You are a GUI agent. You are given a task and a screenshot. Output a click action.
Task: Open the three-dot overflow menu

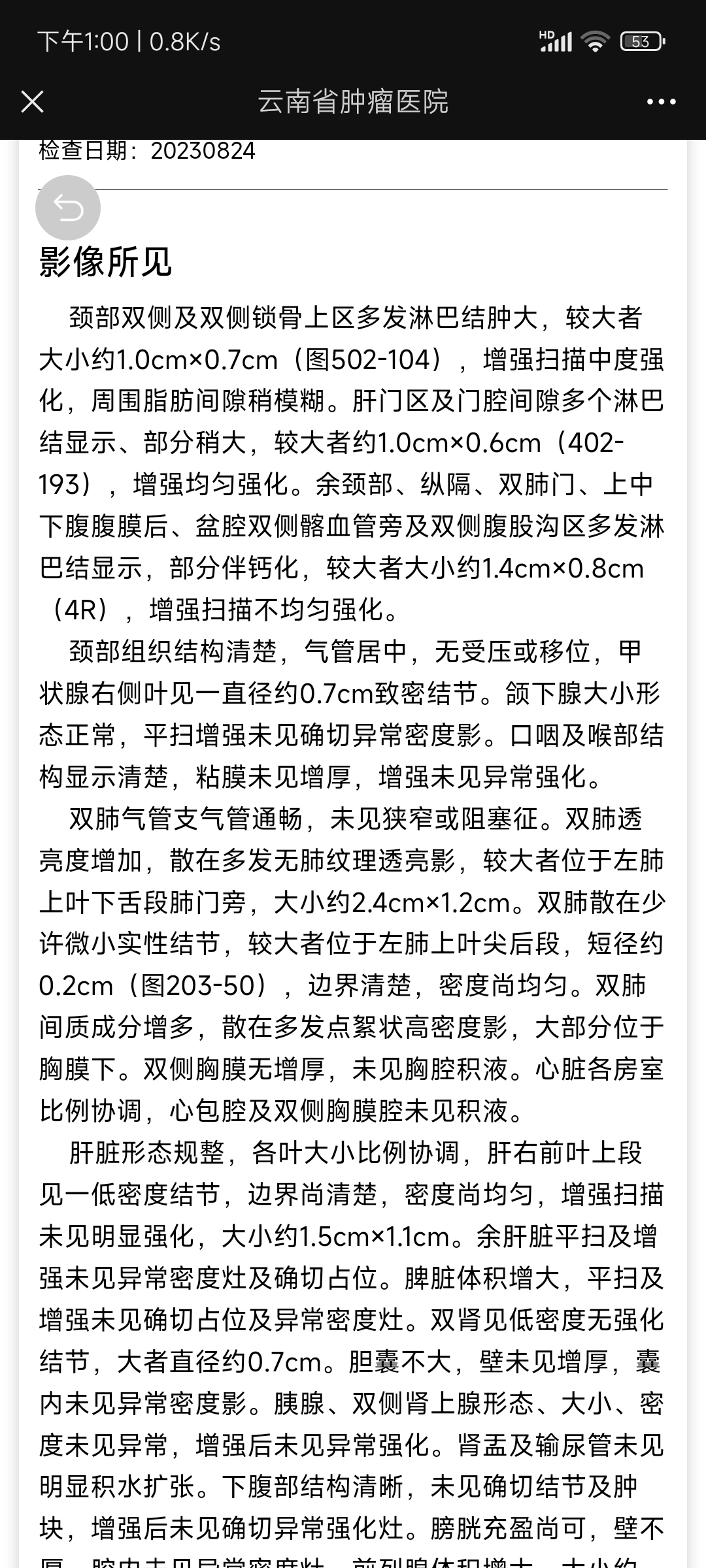click(661, 102)
